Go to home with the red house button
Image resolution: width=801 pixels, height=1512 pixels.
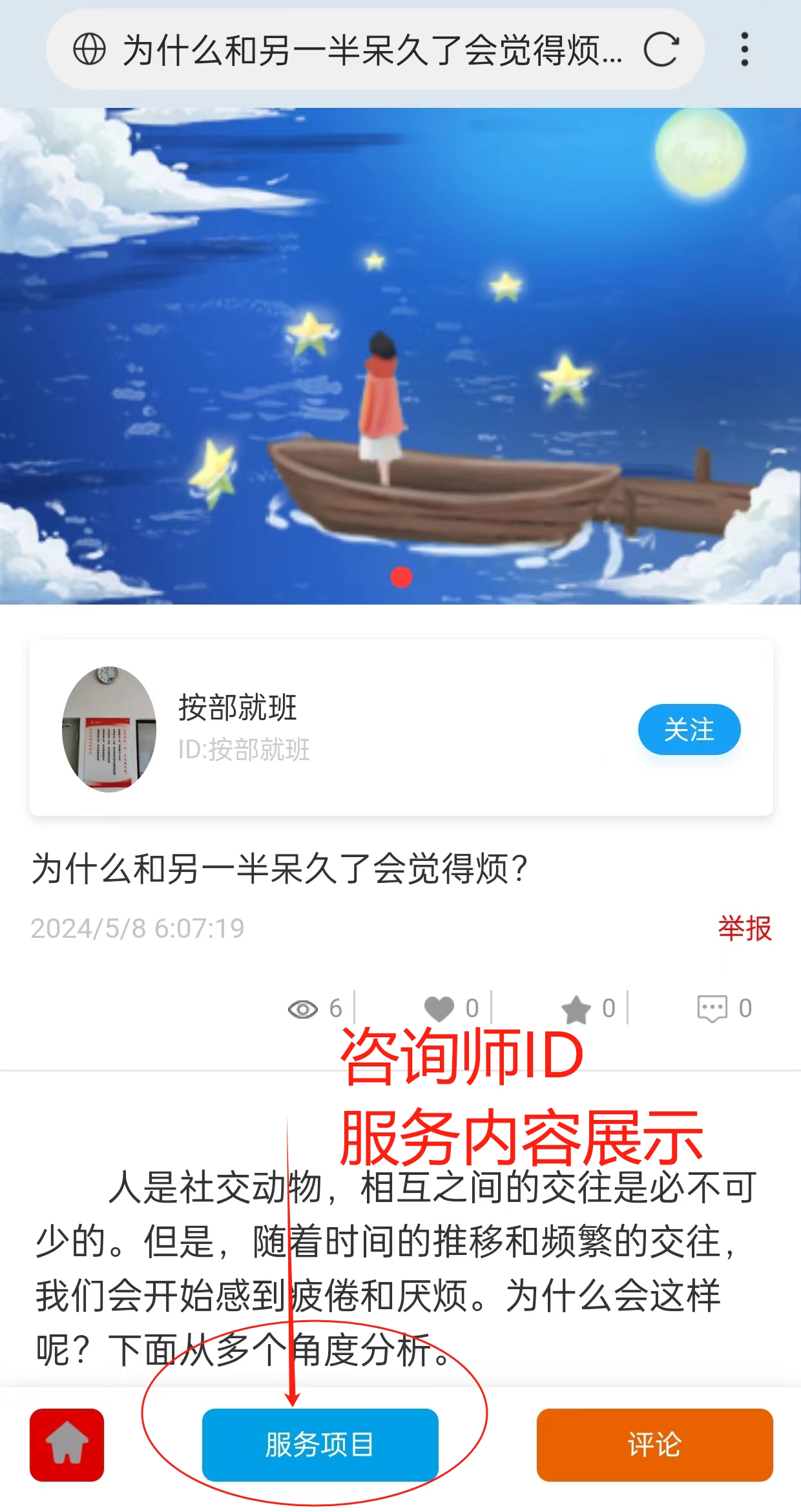pos(67,1445)
